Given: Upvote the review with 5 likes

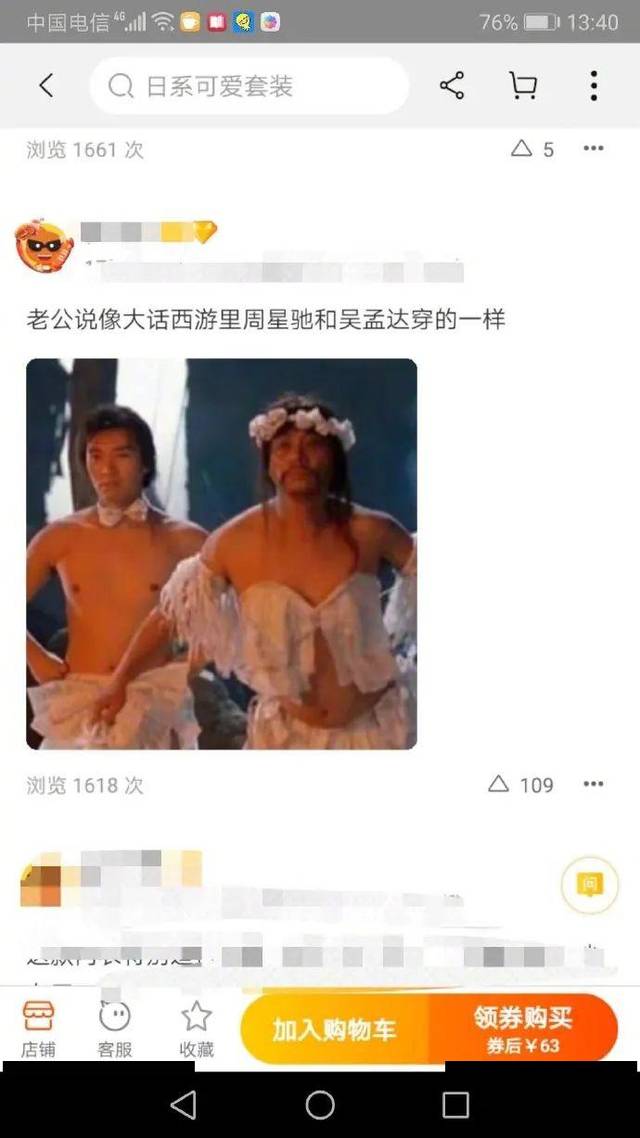Looking at the screenshot, I should [x=522, y=149].
